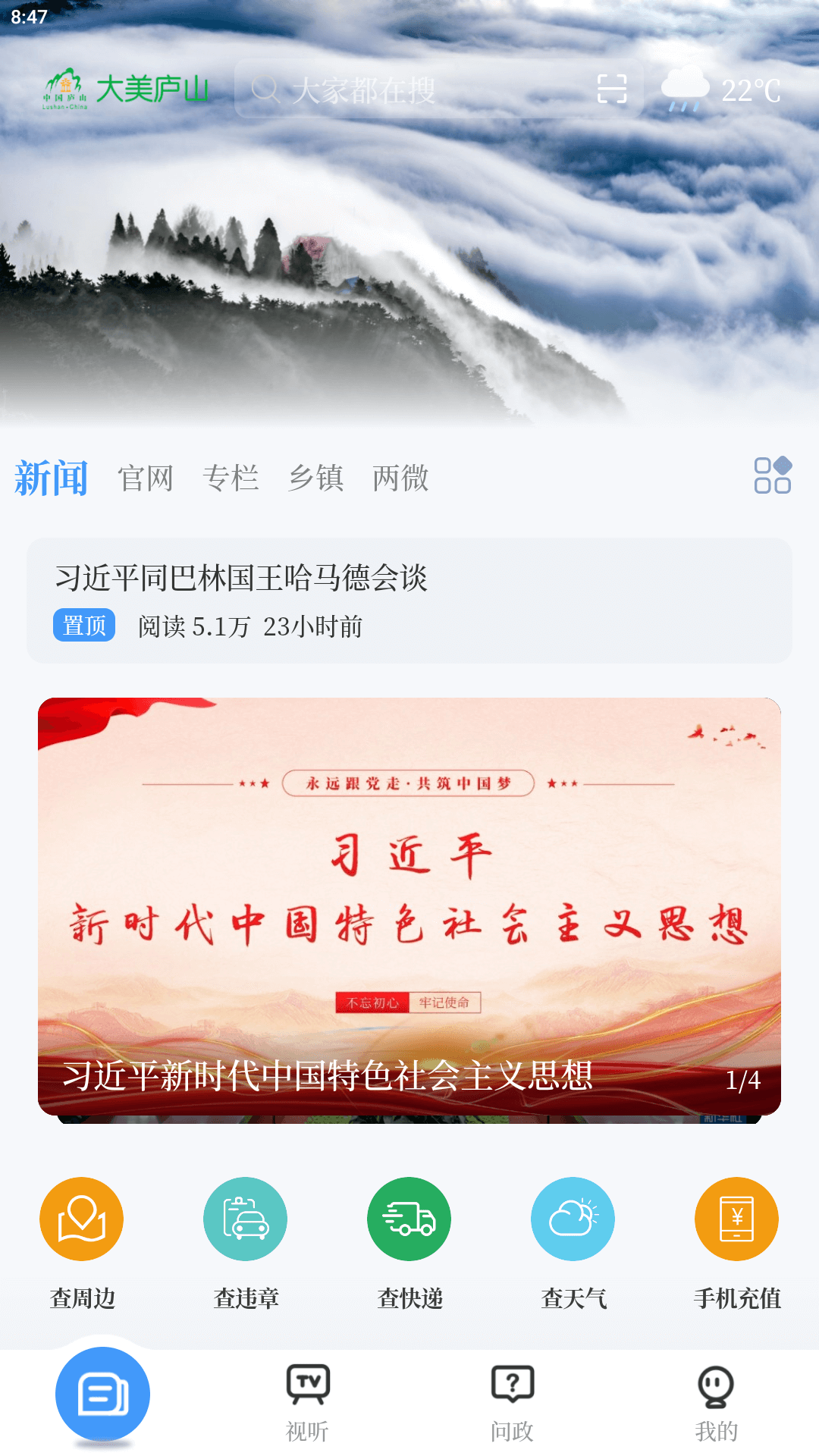Image resolution: width=819 pixels, height=1456 pixels.
Task: Open the 习近平新时代中国特色社会主义思想 banner
Action: tap(409, 906)
